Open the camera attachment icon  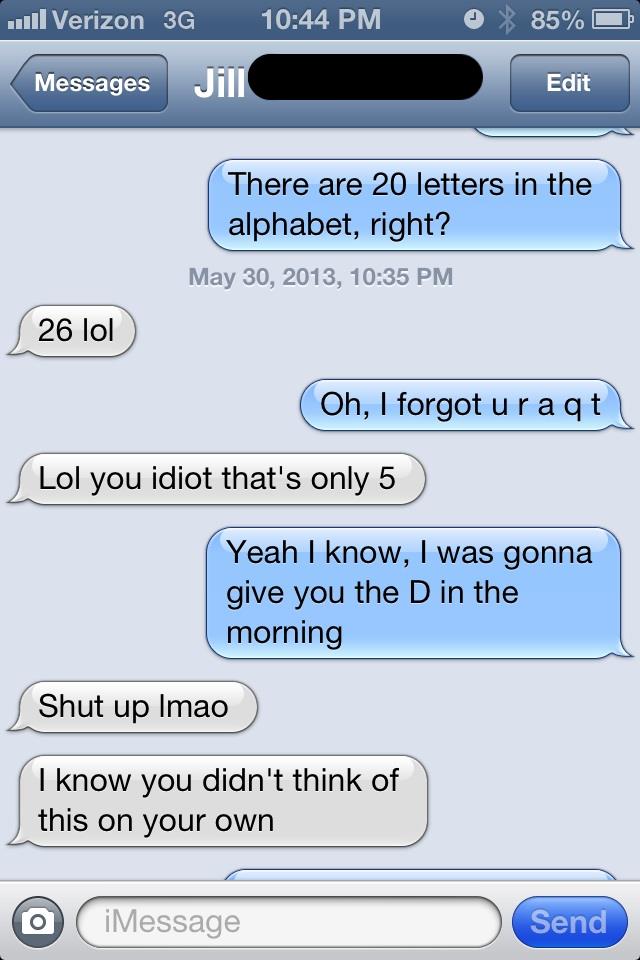click(38, 921)
